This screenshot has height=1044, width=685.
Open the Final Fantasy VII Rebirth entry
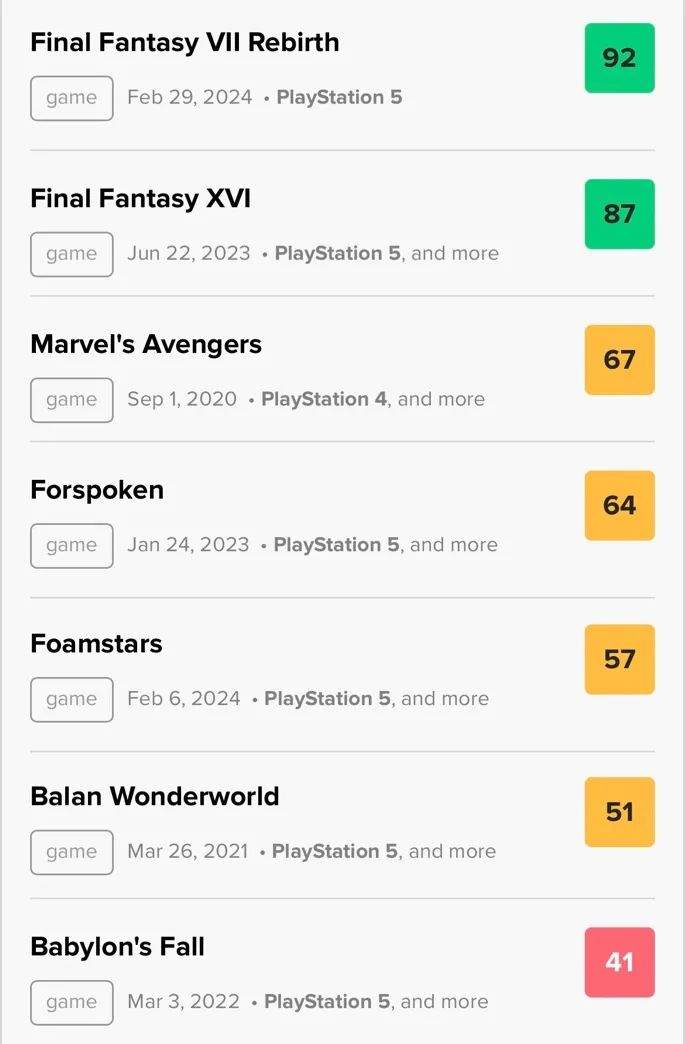(185, 43)
